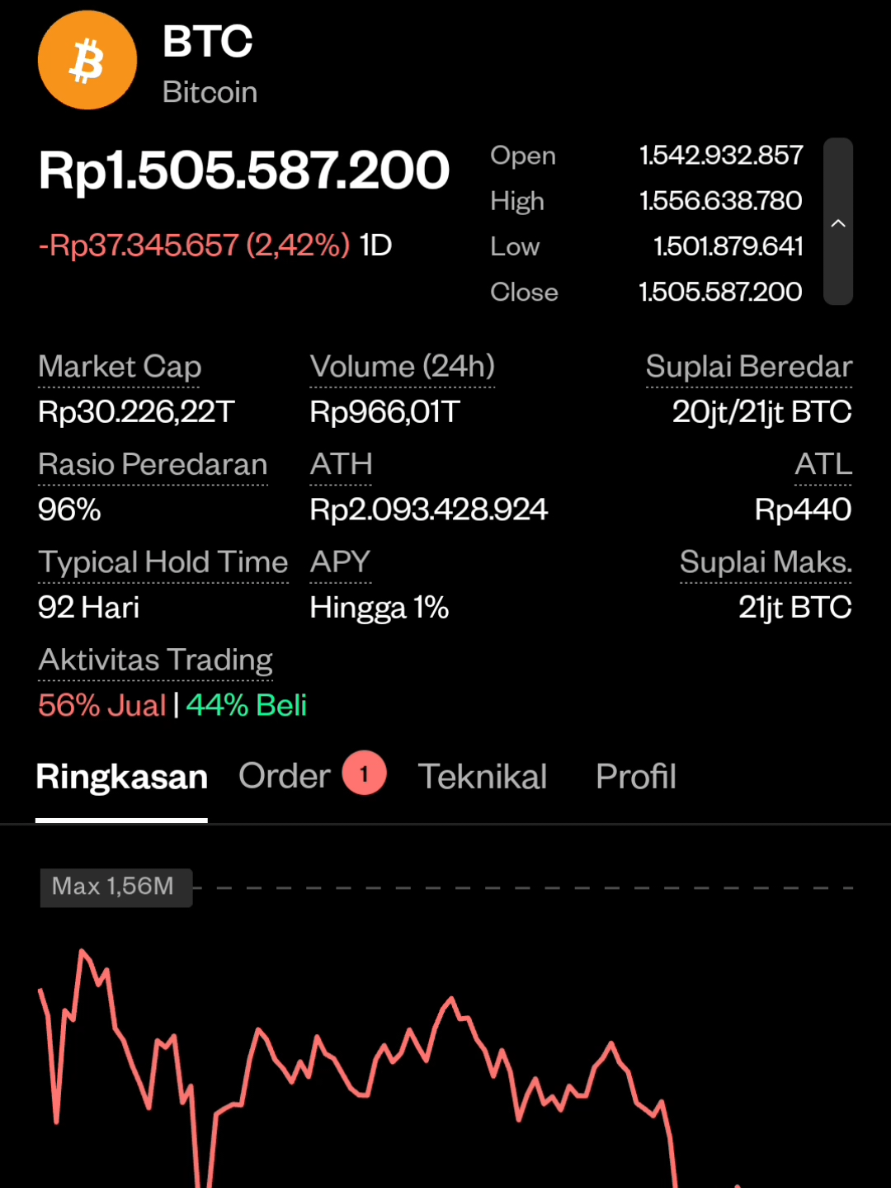Open the Market Cap definition tooltip

(x=119, y=367)
